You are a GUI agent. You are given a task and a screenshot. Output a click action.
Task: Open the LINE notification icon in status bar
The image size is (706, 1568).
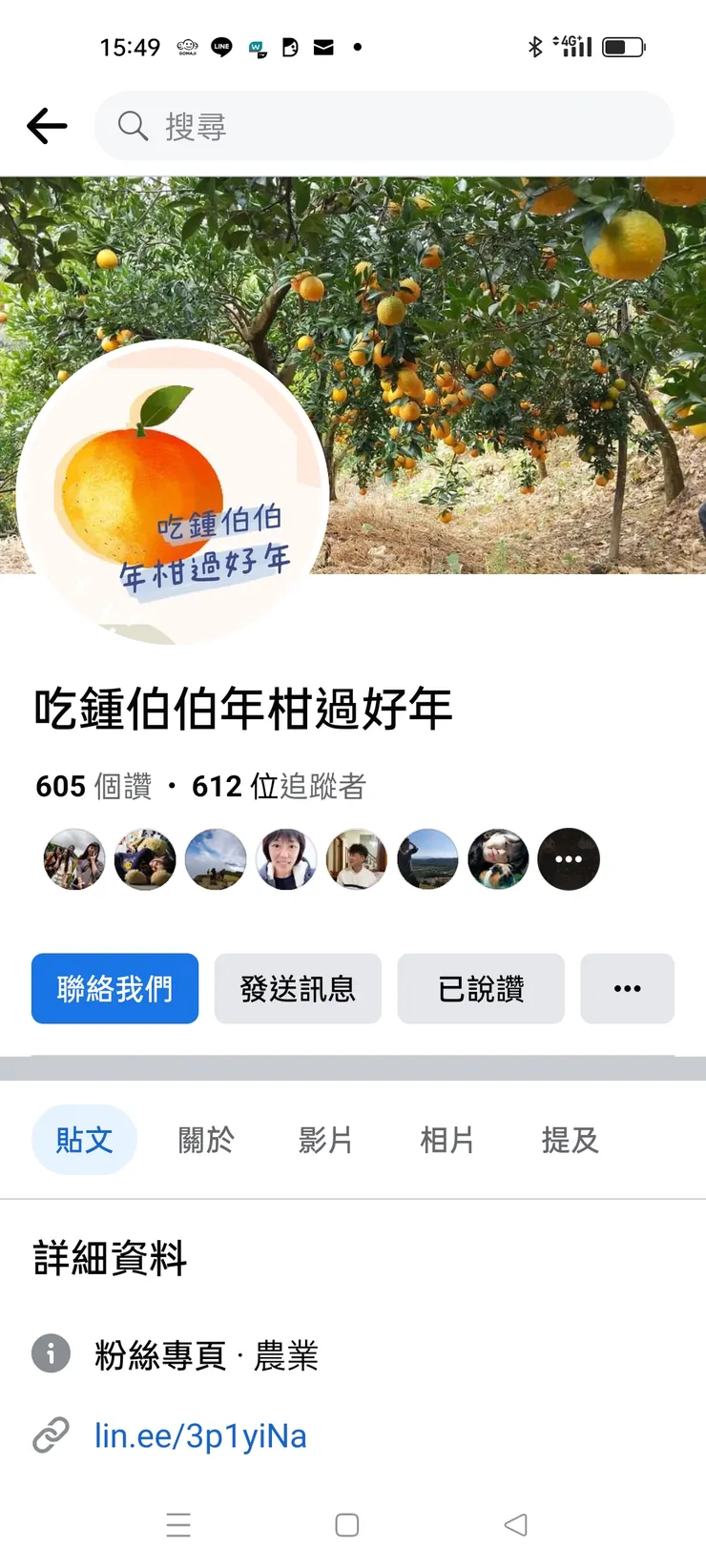(221, 47)
